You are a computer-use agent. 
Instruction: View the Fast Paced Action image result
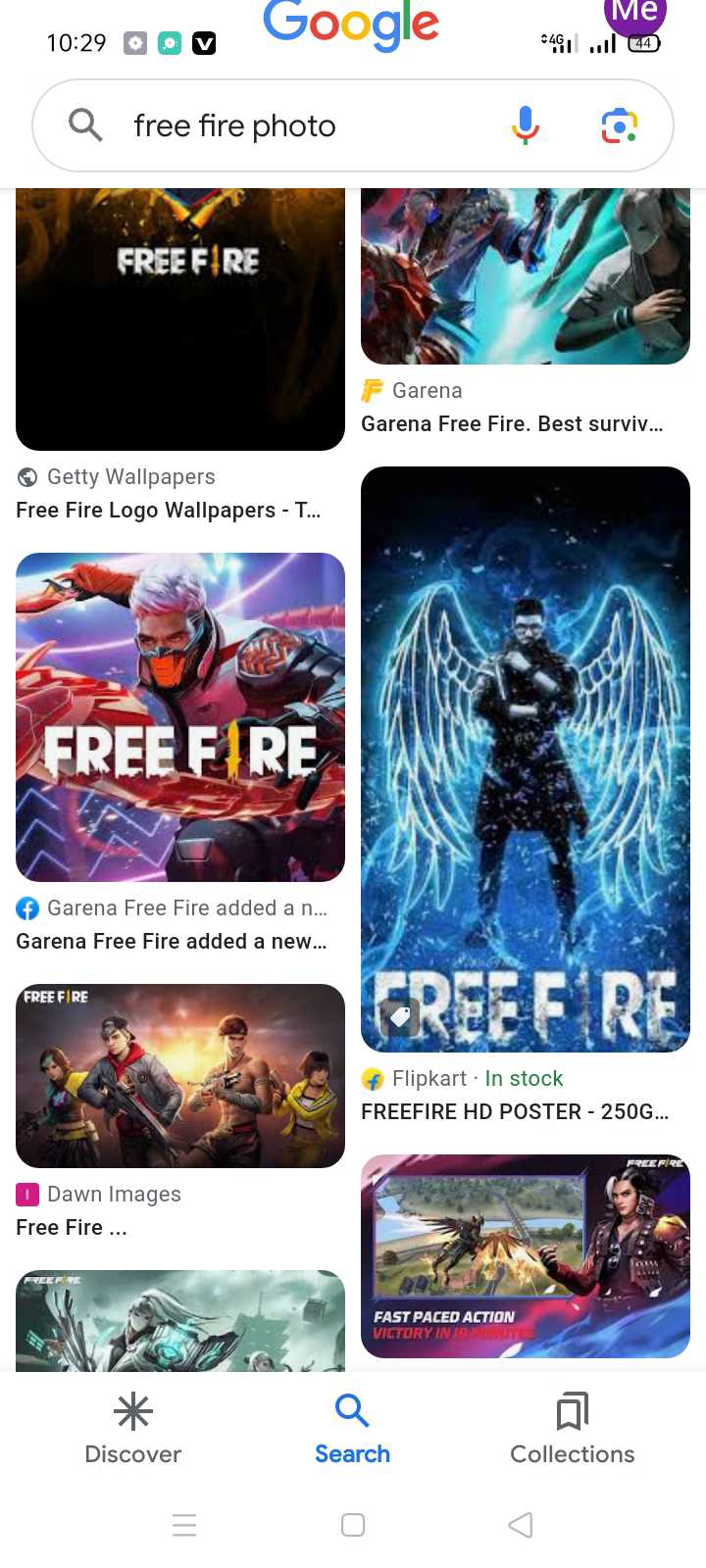click(x=526, y=1256)
